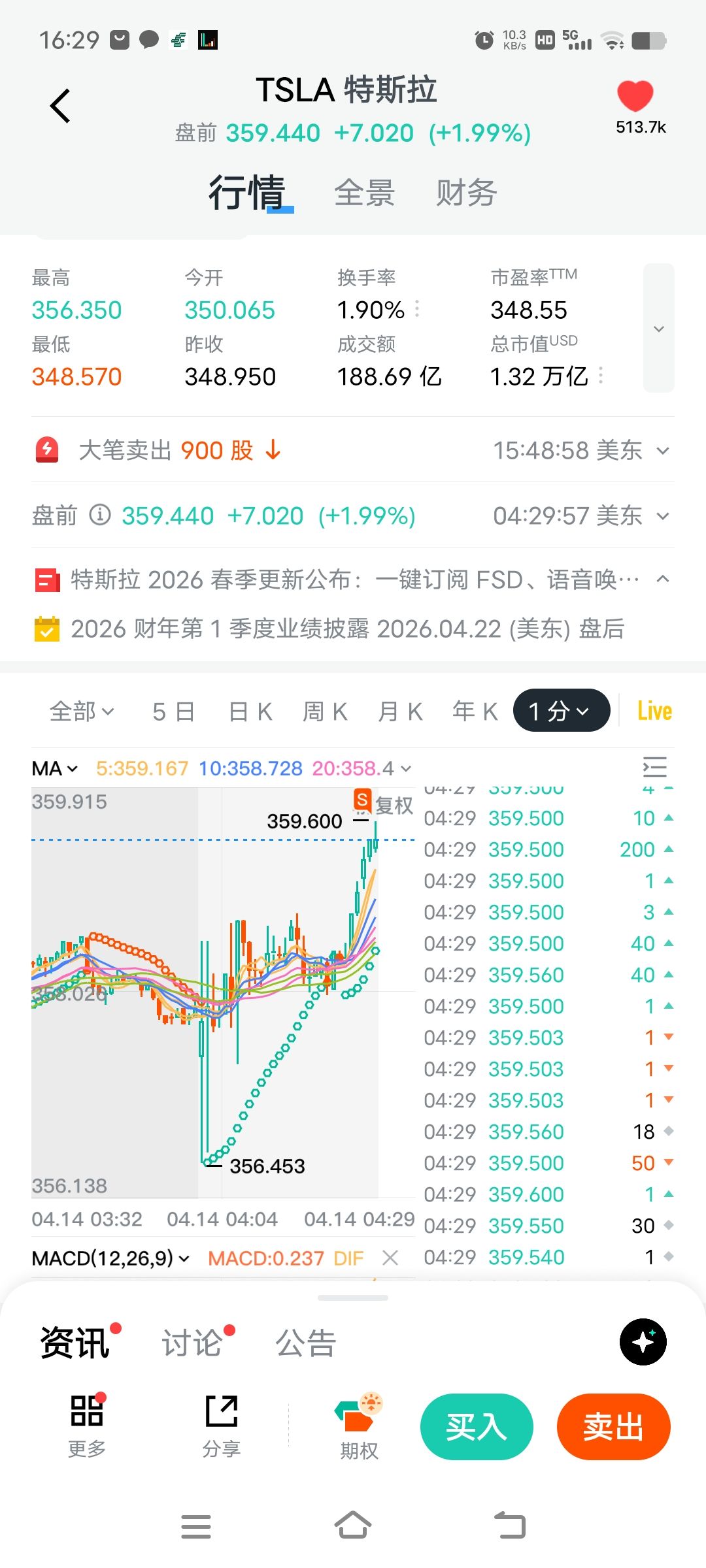Switch to the 财务 tab
The height and width of the screenshot is (1568, 706).
click(x=466, y=193)
